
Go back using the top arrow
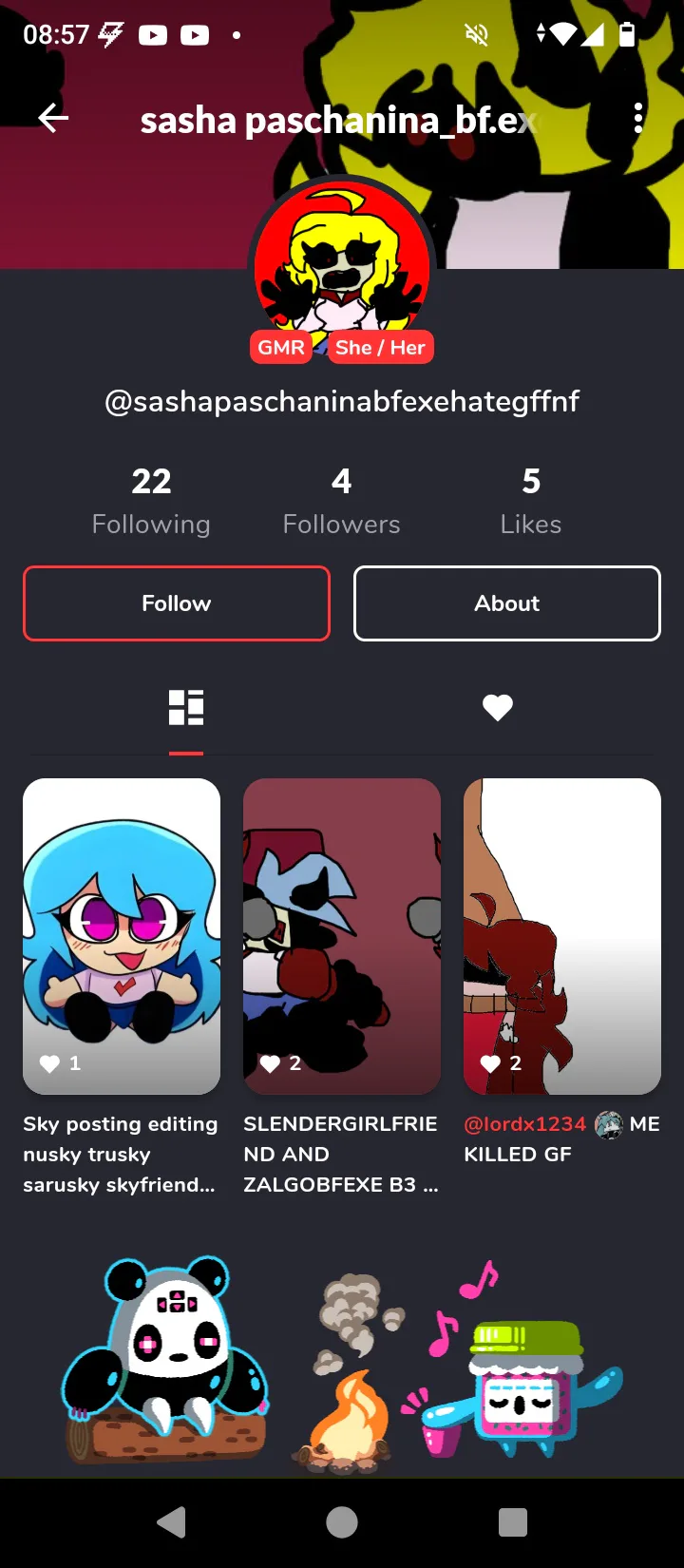(x=53, y=119)
